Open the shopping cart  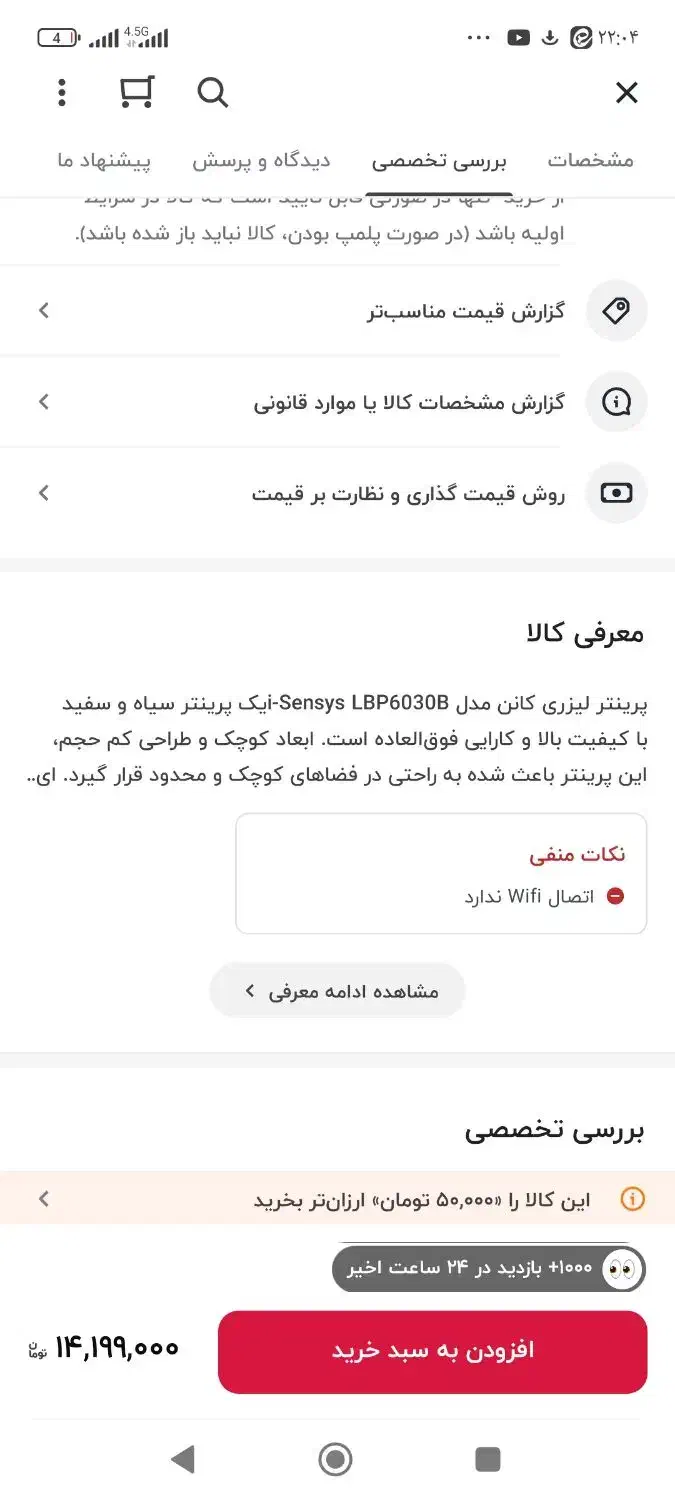point(137,92)
